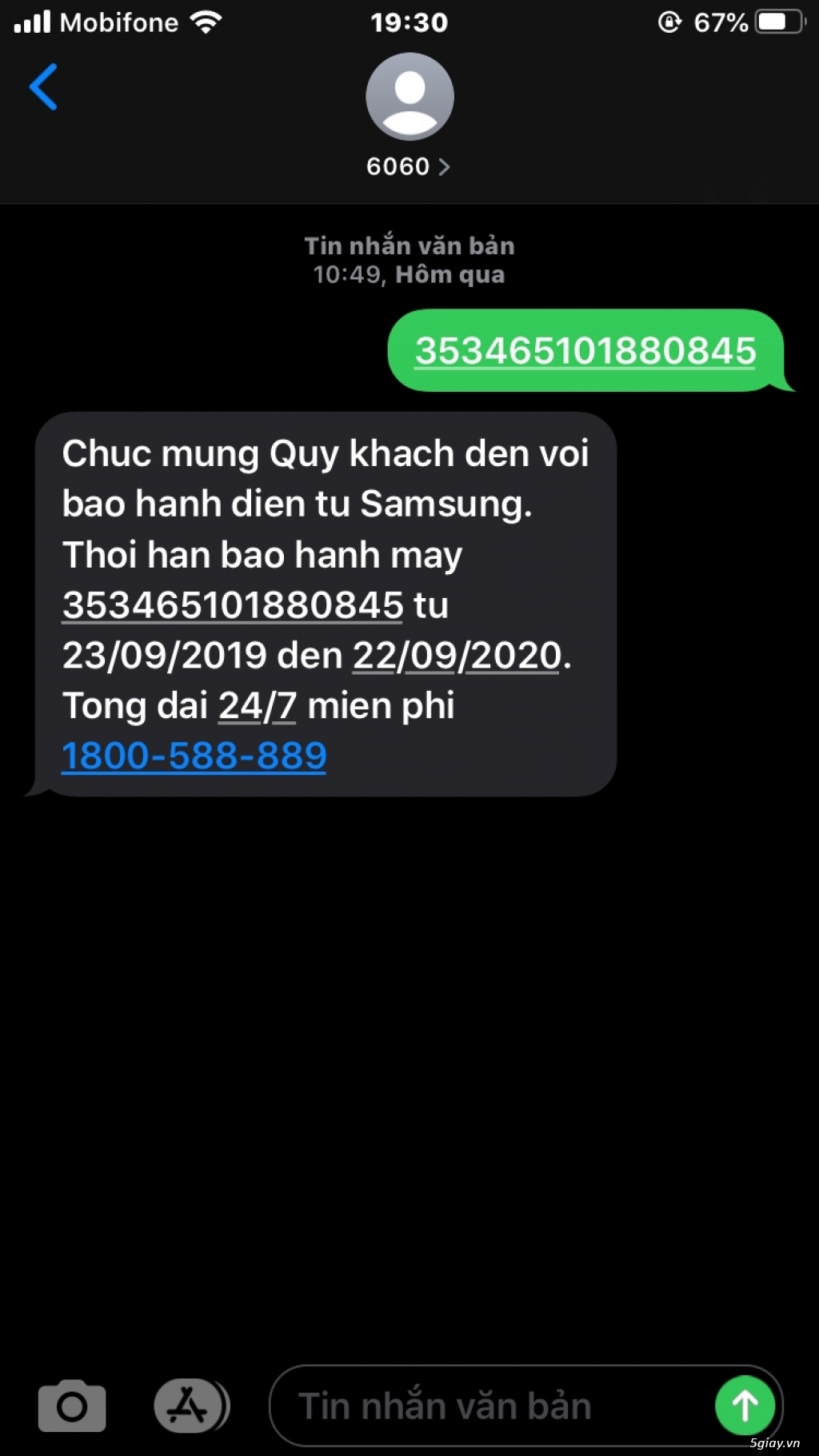Focus the Tin nhắn văn bản text field
The image size is (819, 1456).
(480, 1405)
